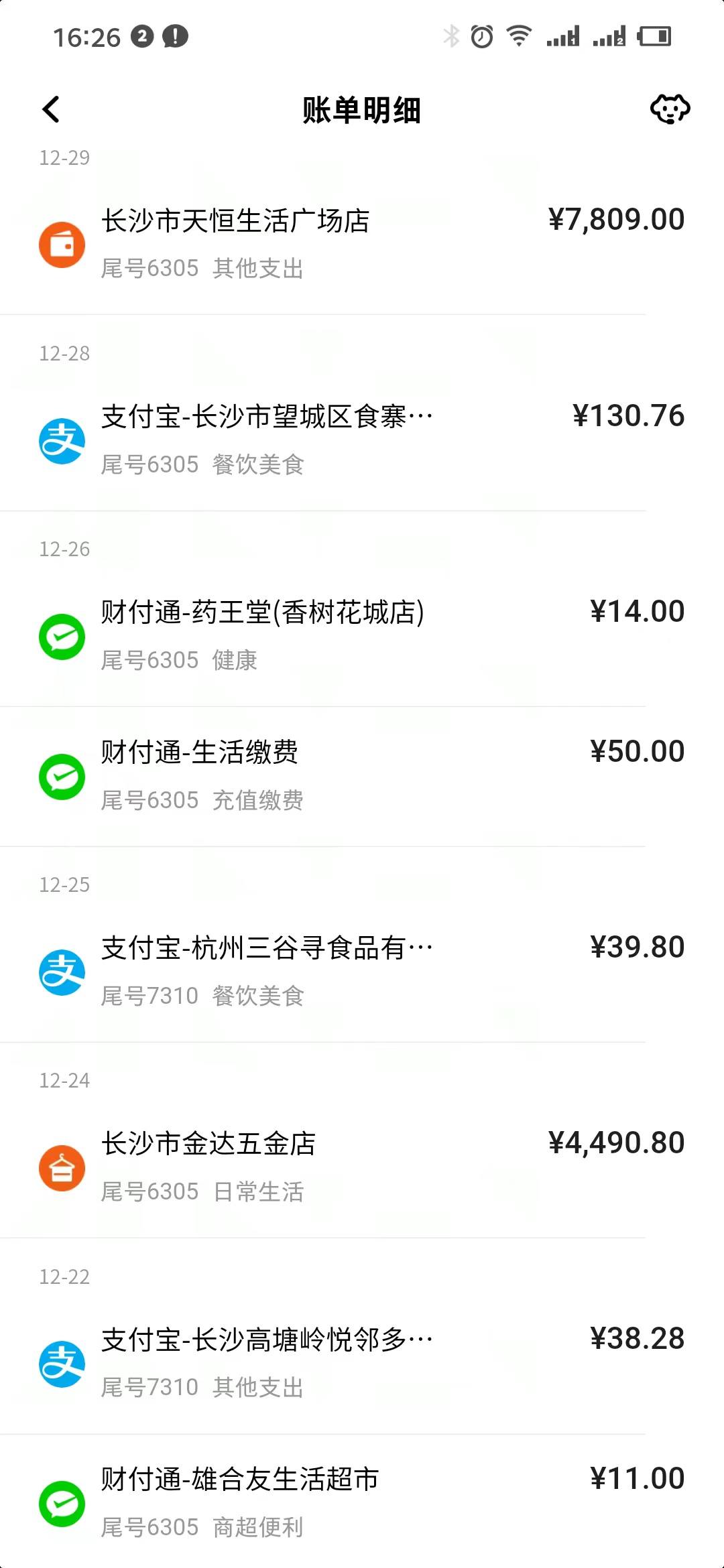Go back using the top-left arrow

point(51,110)
